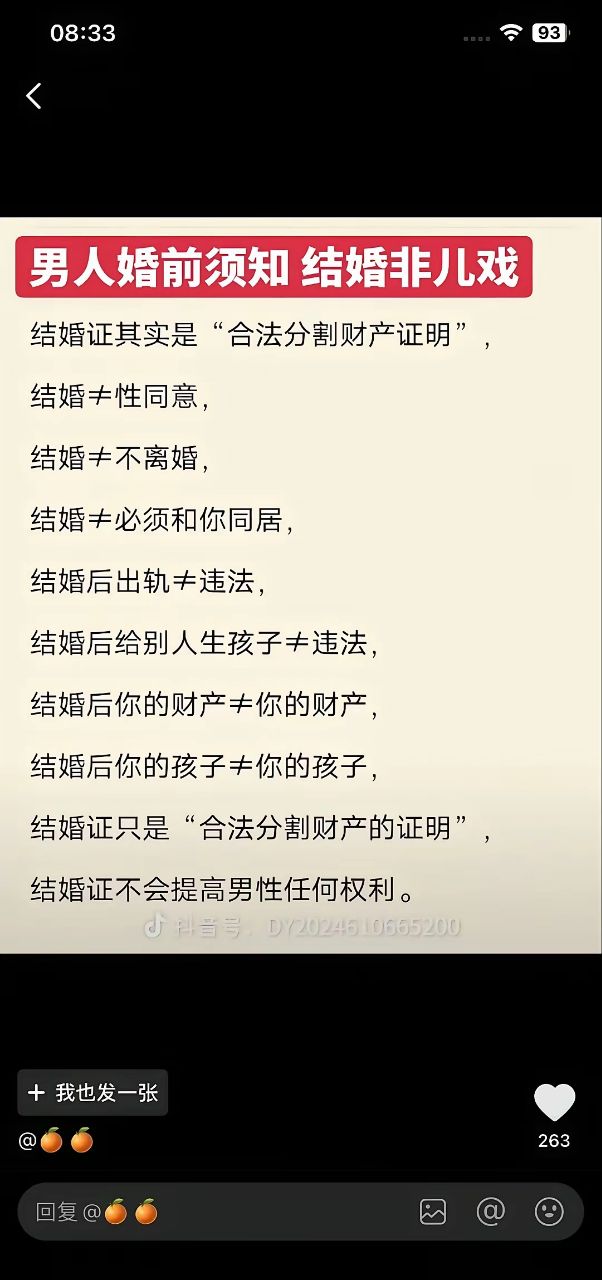The height and width of the screenshot is (1280, 602).
Task: Mention someone with the @ icon
Action: (x=491, y=1212)
